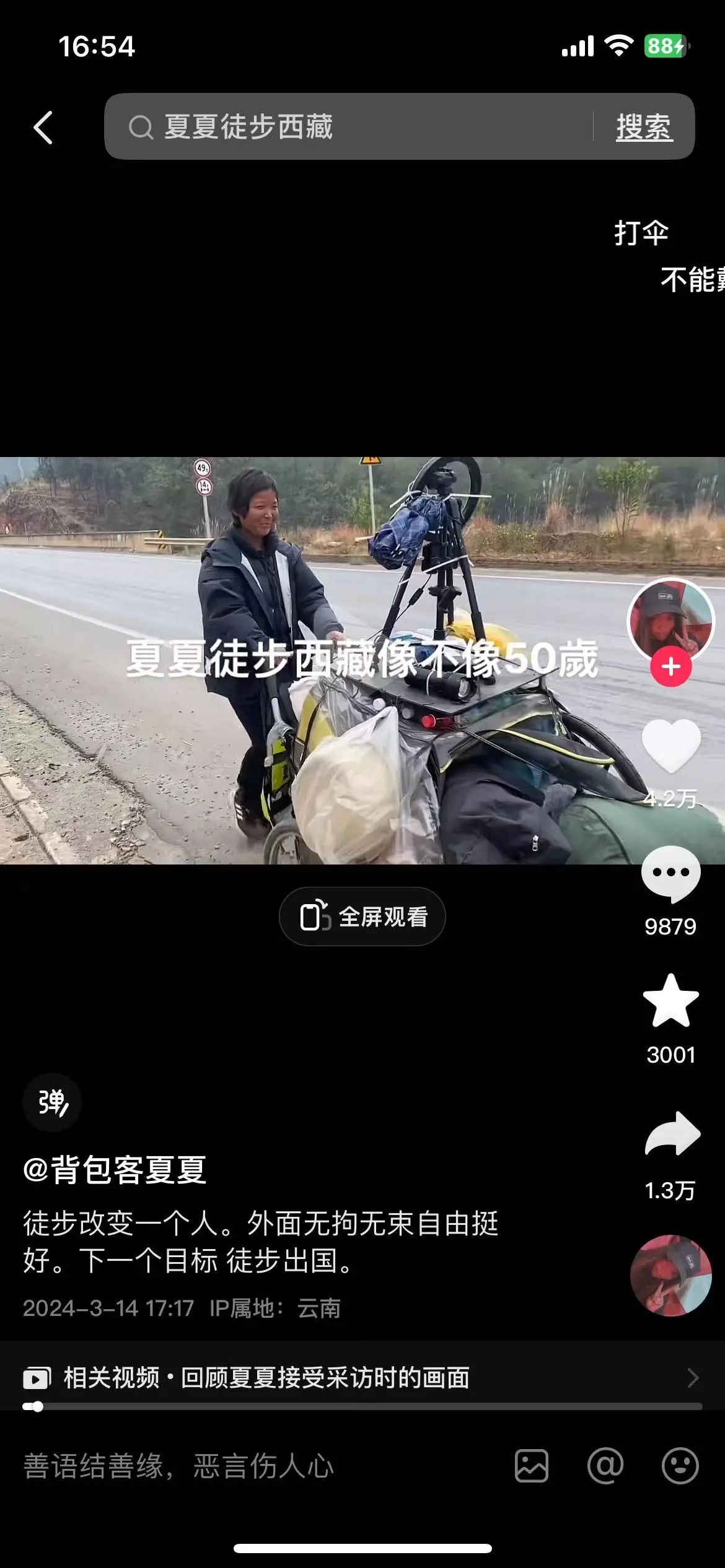Open the creator's profile avatar
This screenshot has height=1568, width=725.
[670, 619]
